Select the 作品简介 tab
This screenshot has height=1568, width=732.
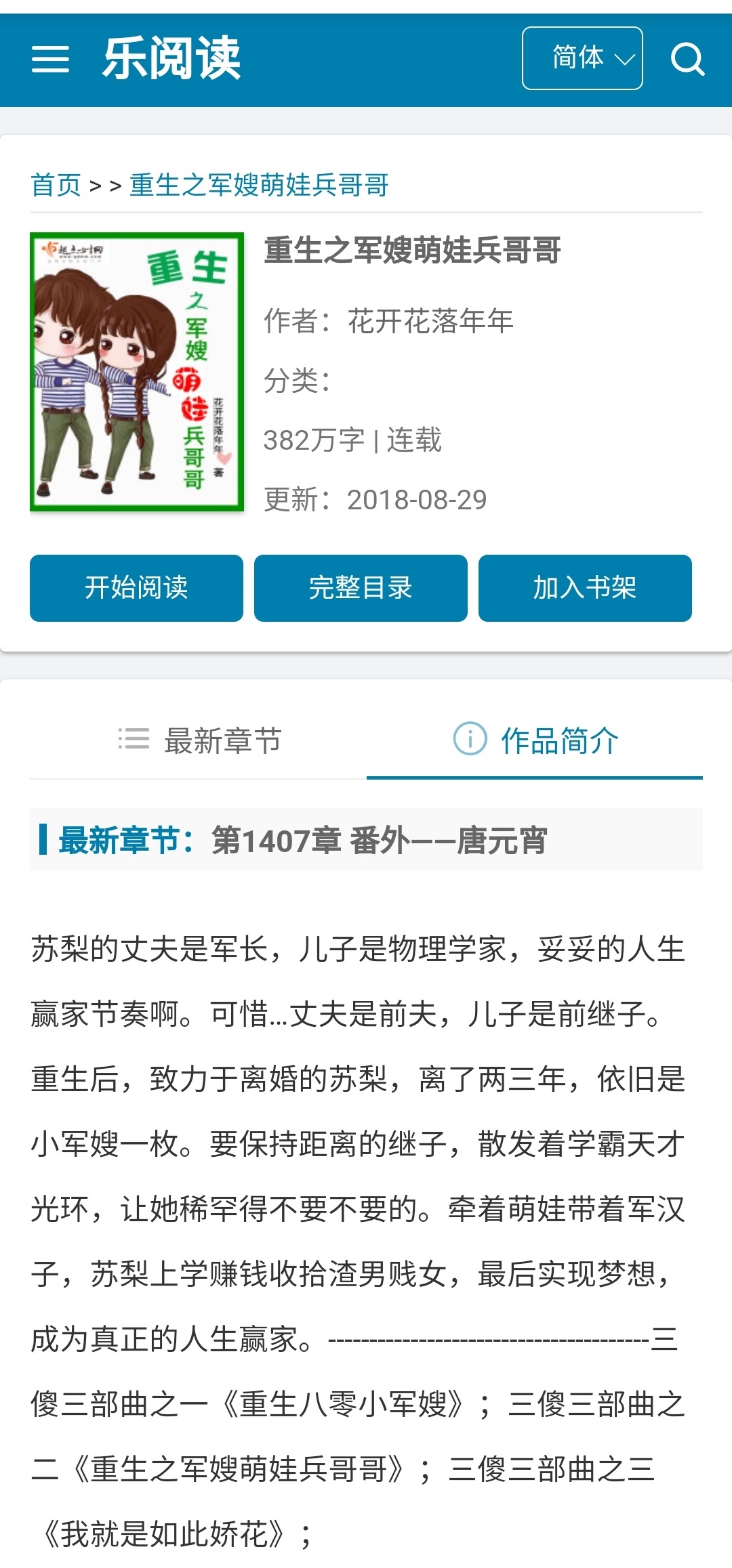[x=535, y=740]
